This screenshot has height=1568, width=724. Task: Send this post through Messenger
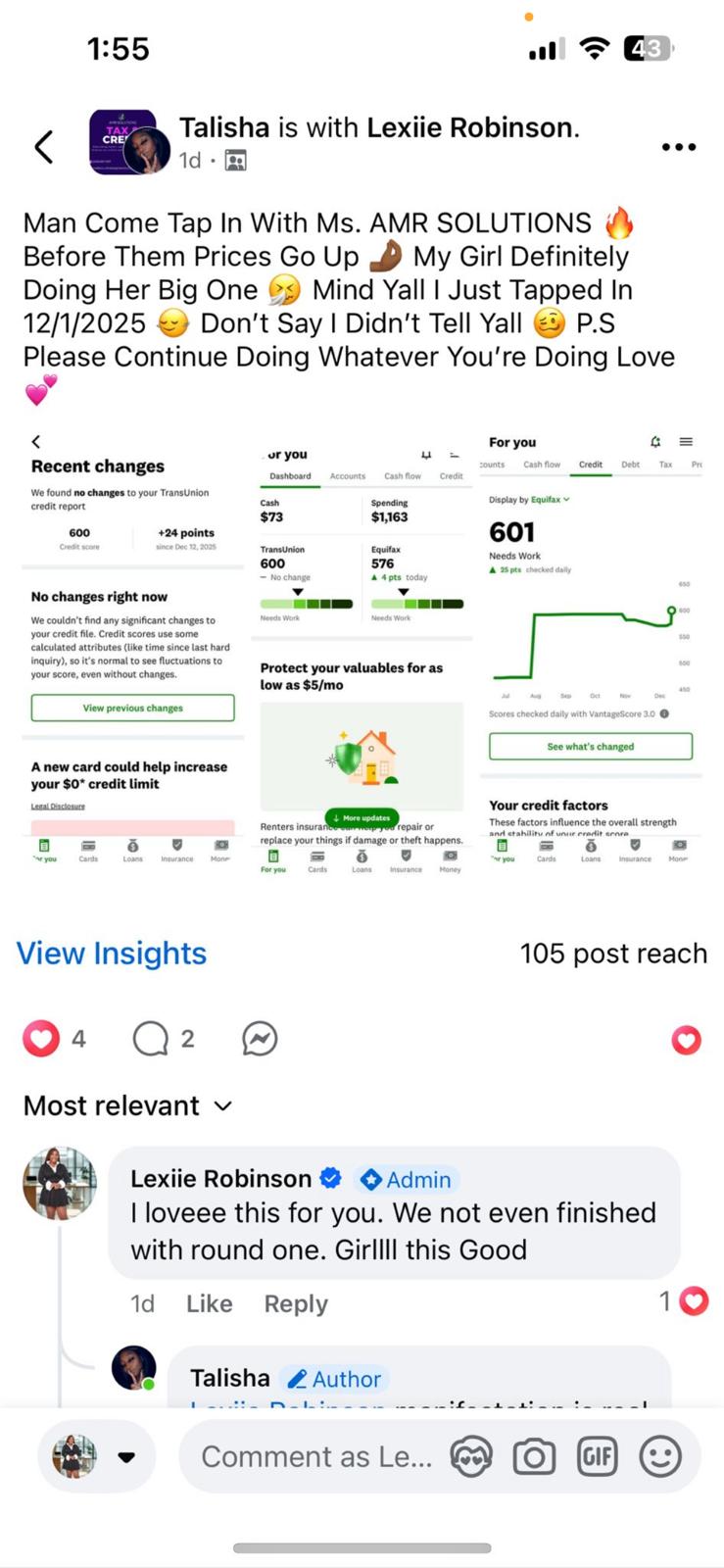[260, 1039]
